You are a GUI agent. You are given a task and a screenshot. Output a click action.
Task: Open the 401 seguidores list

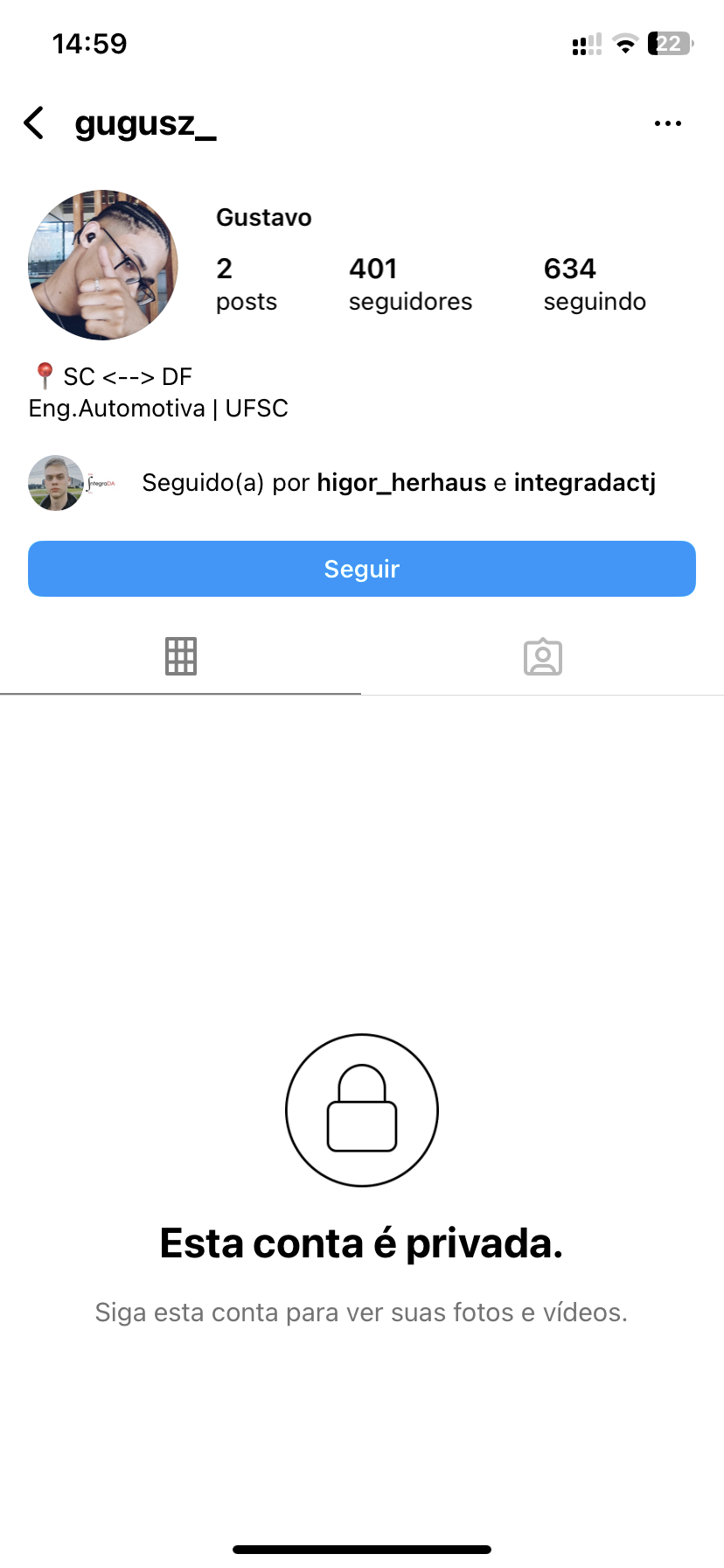(x=409, y=283)
